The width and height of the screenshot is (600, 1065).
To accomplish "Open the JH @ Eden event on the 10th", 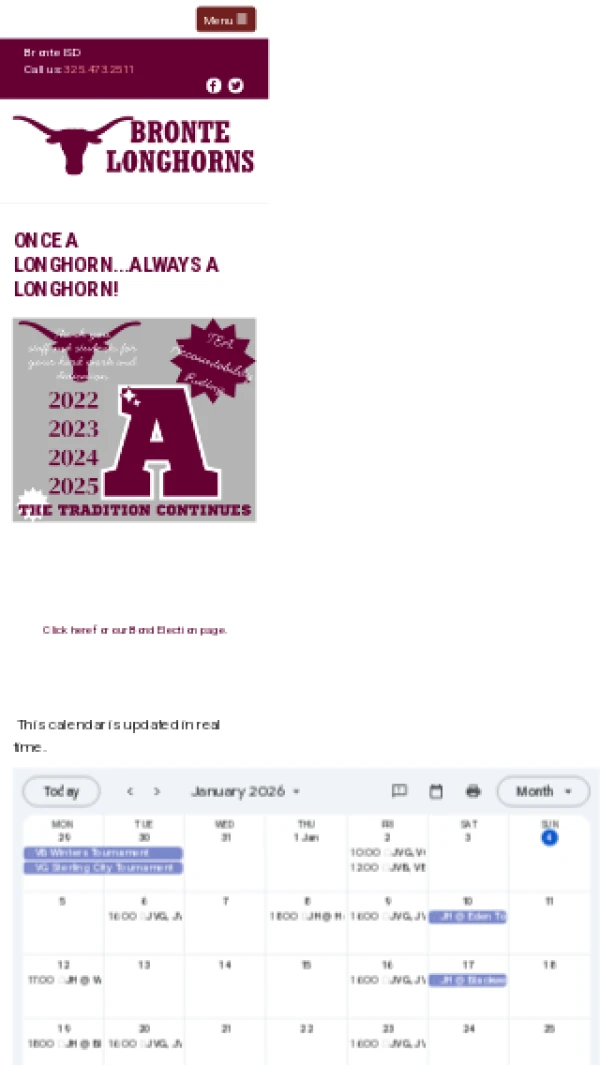I will [x=467, y=916].
